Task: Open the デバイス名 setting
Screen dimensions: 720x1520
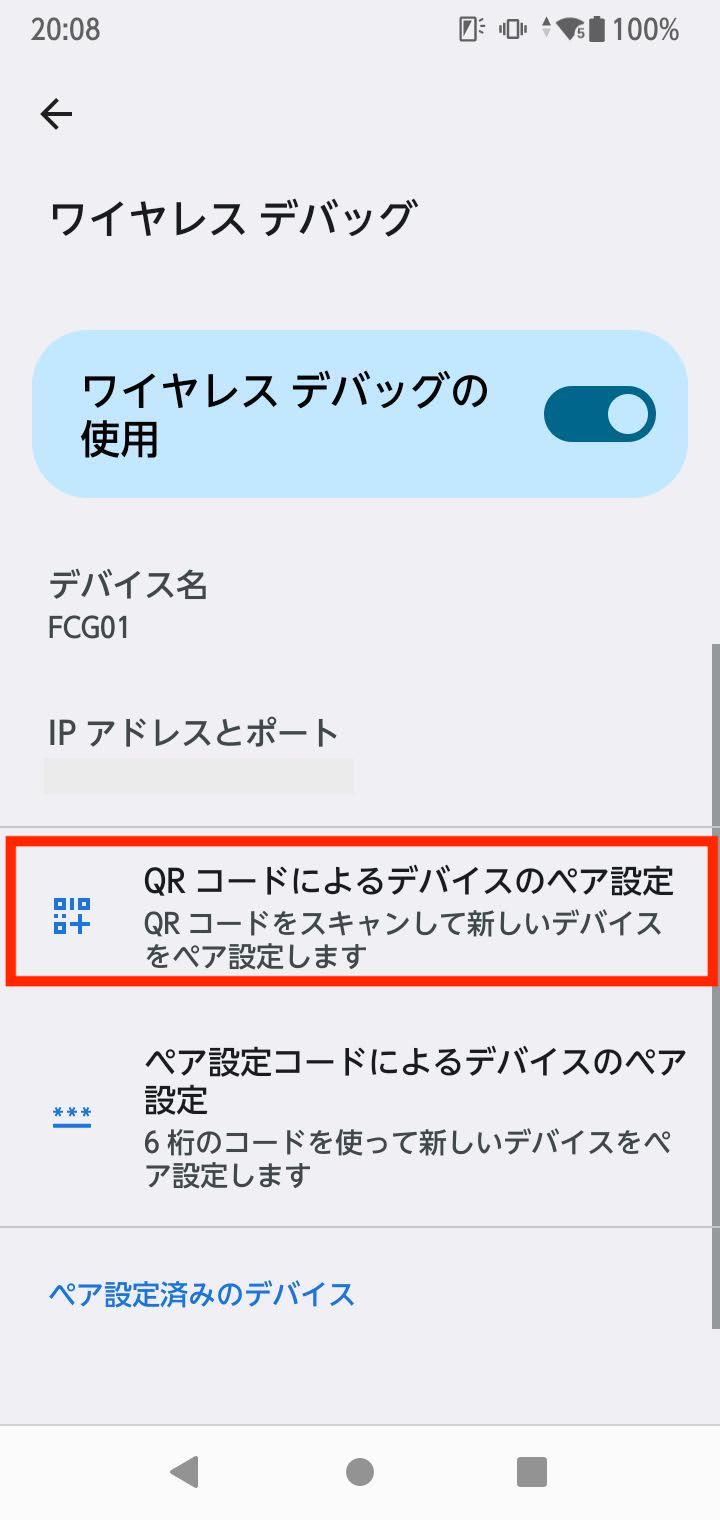Action: (x=360, y=605)
